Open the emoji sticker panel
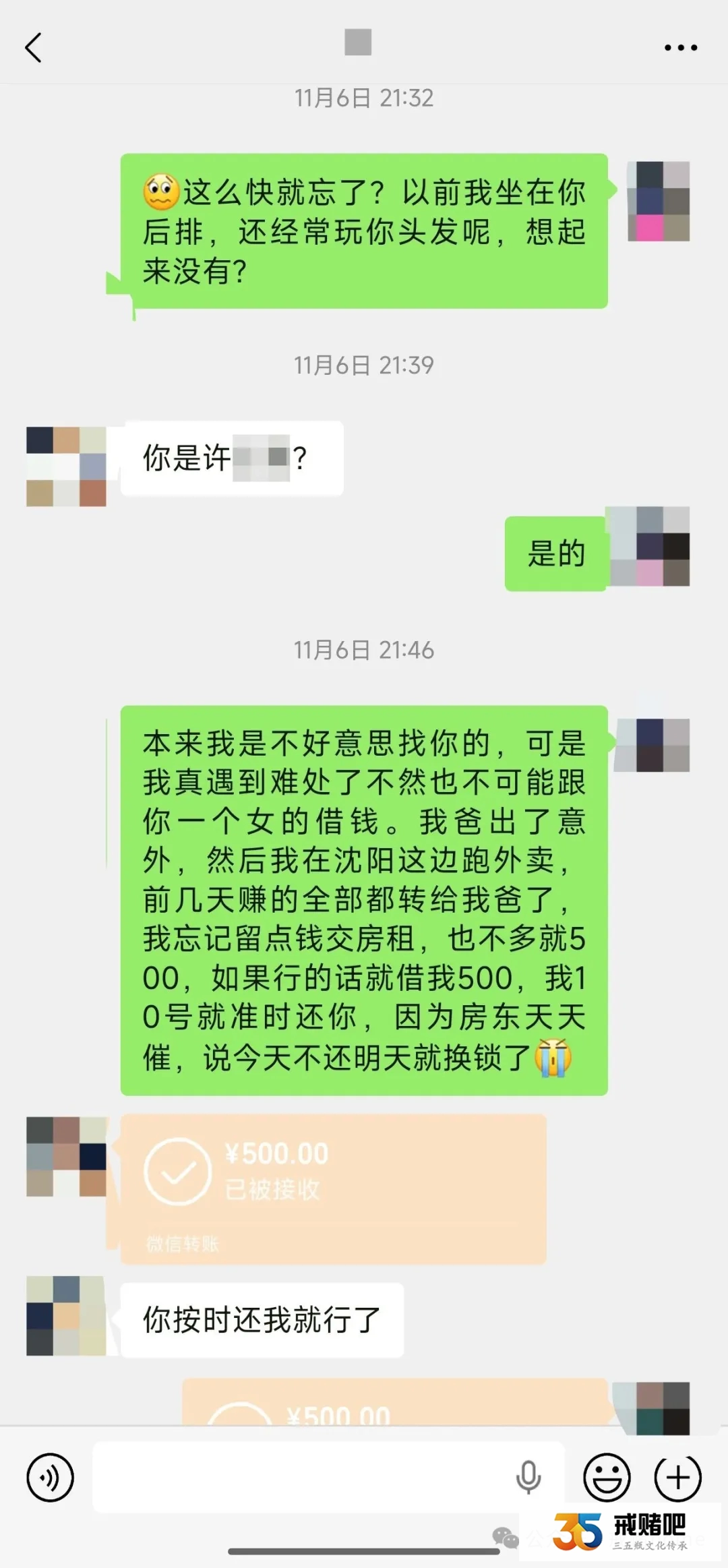728x1568 pixels. point(607,1478)
